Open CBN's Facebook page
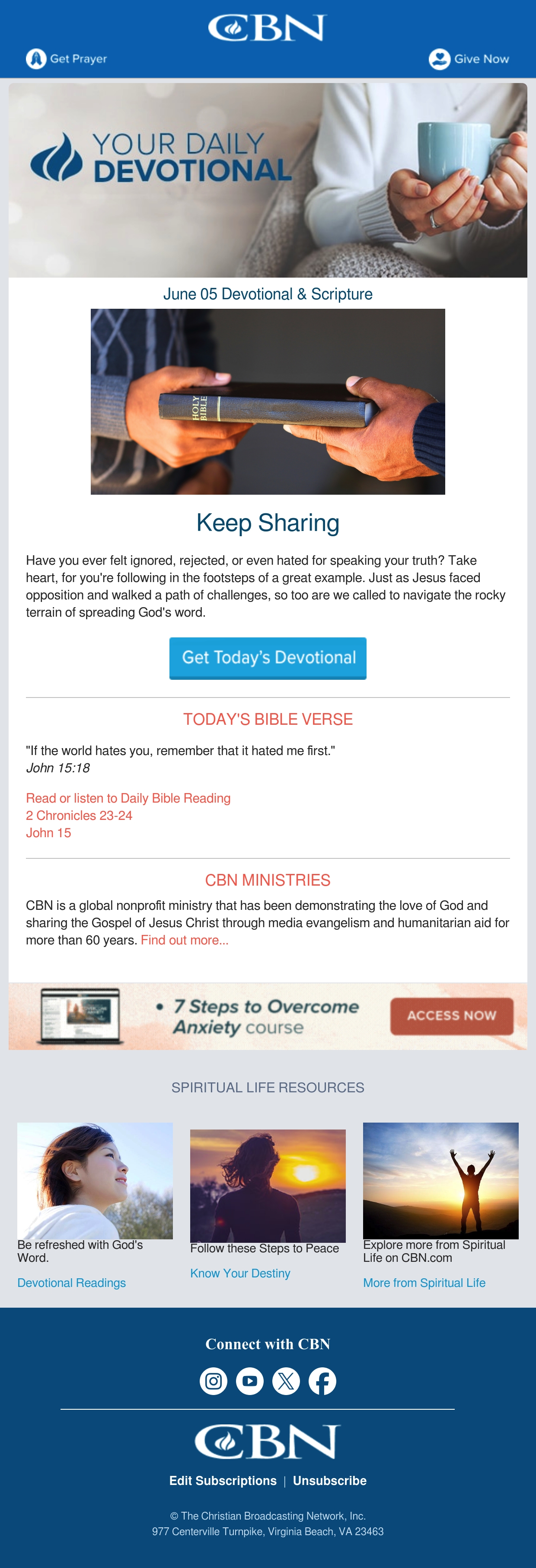 pos(322,1381)
